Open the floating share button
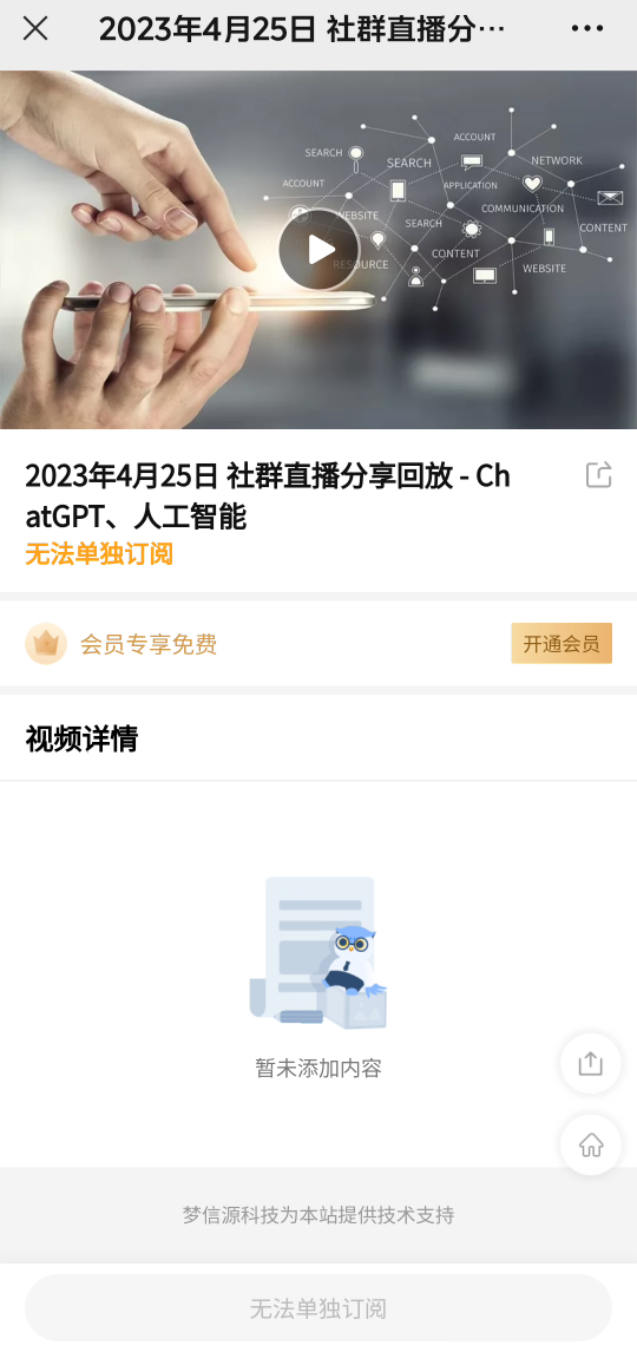This screenshot has height=1352, width=637. coord(591,1063)
